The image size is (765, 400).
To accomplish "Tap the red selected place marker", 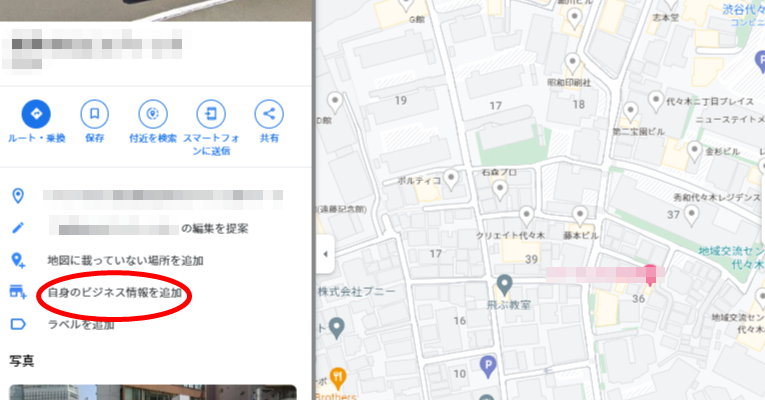I will tap(651, 273).
